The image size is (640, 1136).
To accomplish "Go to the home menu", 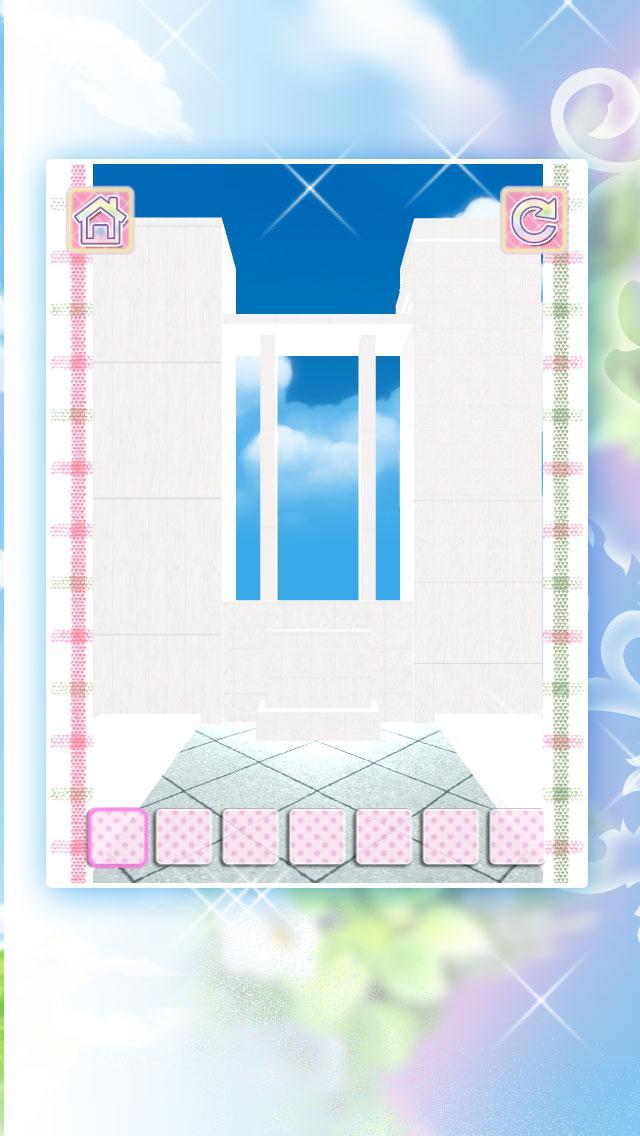I will pyautogui.click(x=100, y=219).
